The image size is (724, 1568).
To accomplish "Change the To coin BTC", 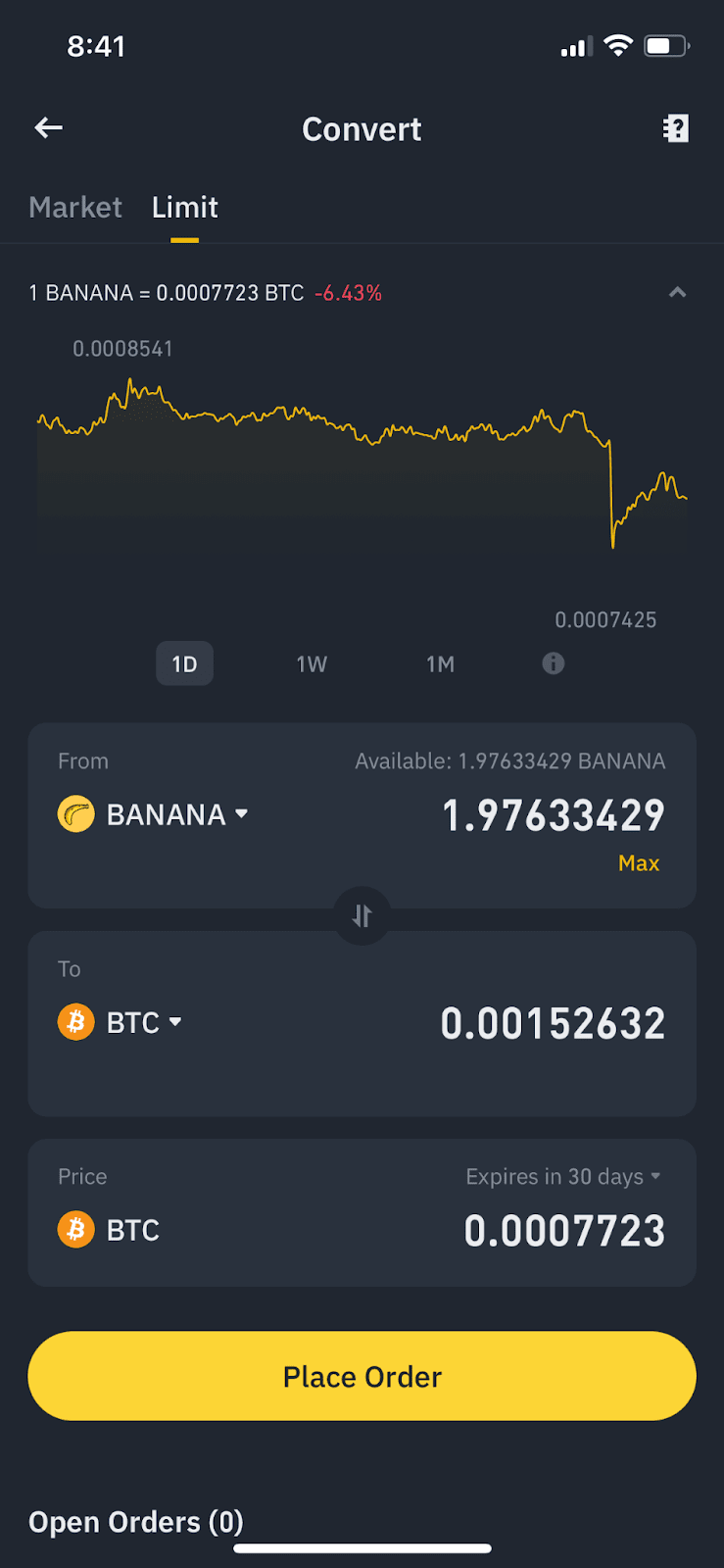I will 121,1022.
